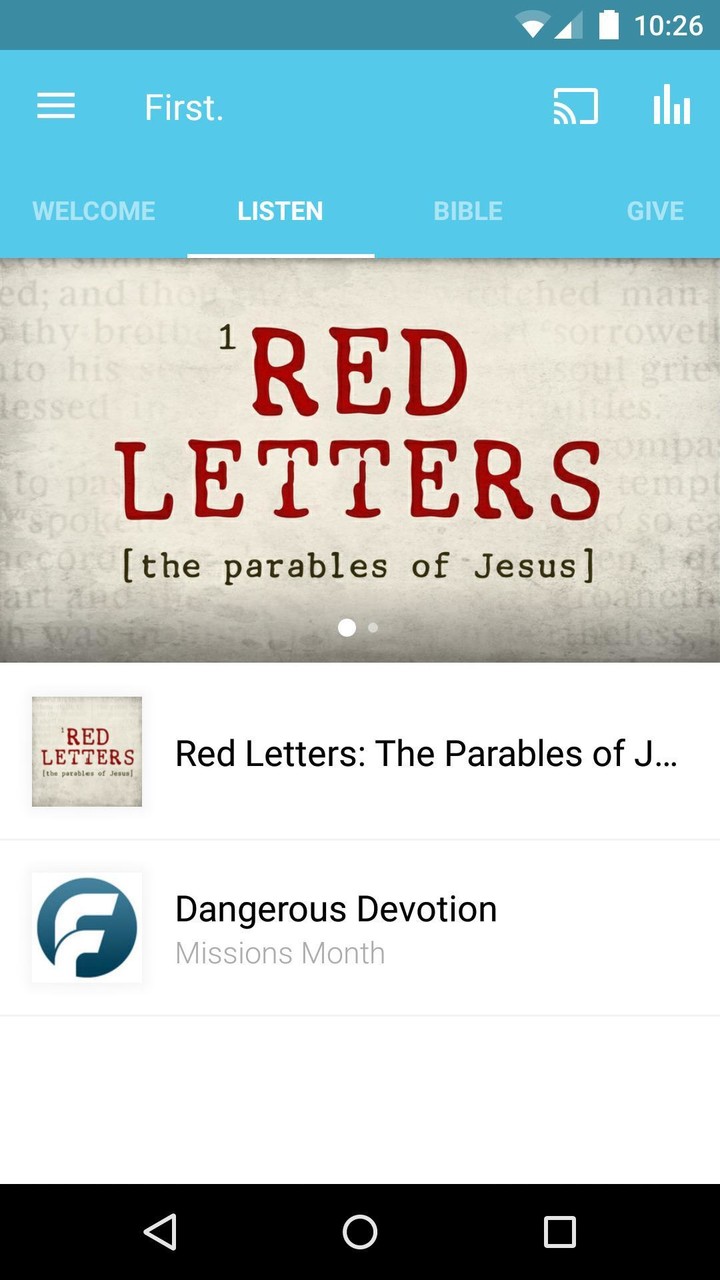This screenshot has height=1280, width=720.
Task: Tap the Android home button
Action: point(360,1231)
